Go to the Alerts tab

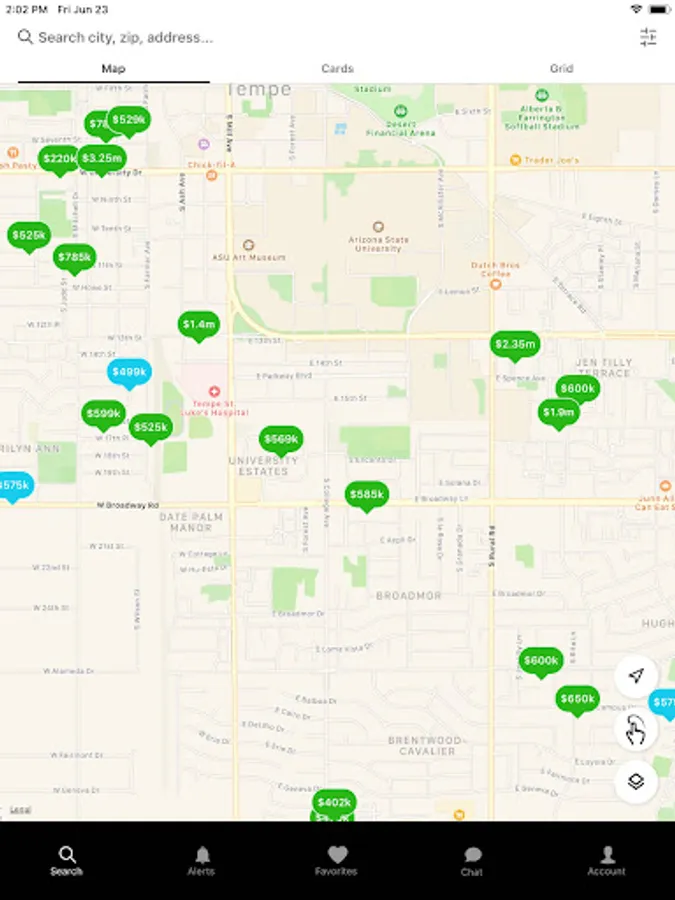[x=201, y=860]
